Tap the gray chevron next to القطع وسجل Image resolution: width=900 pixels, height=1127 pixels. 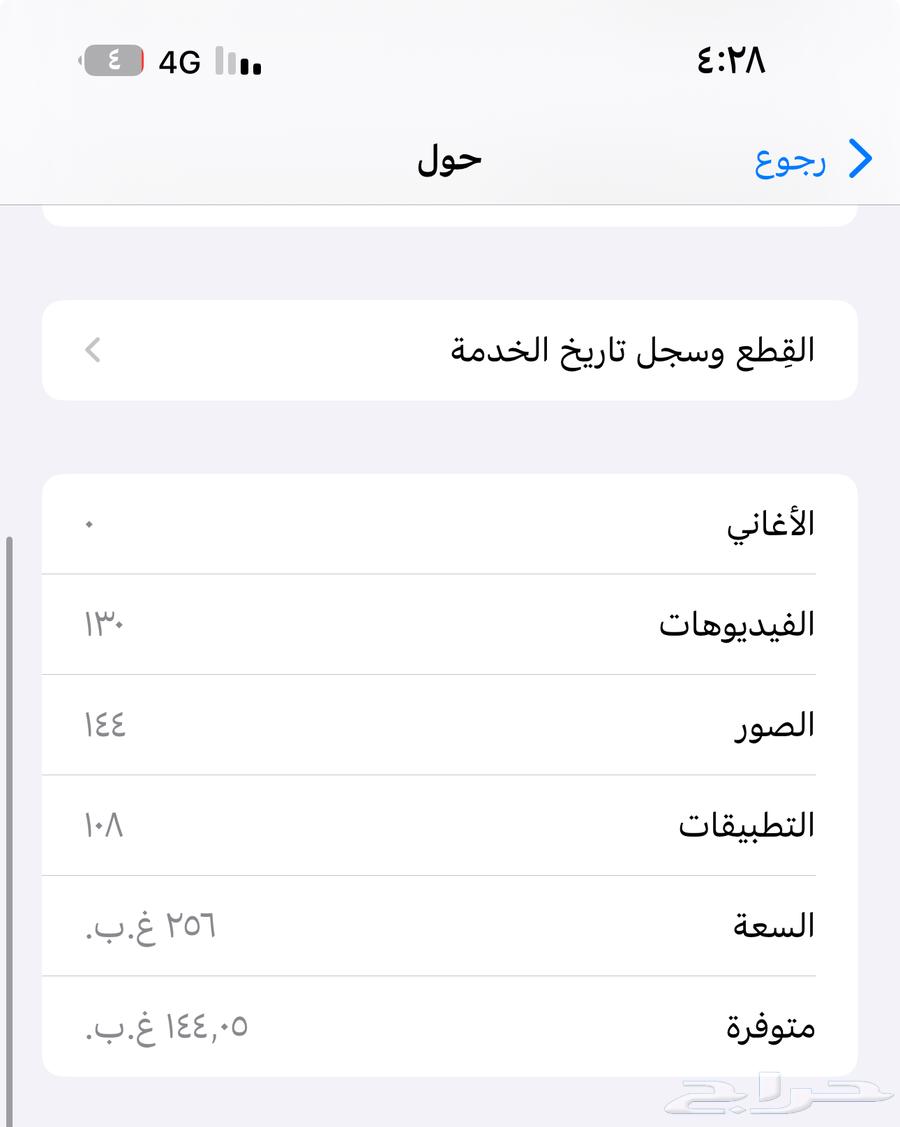(x=92, y=350)
